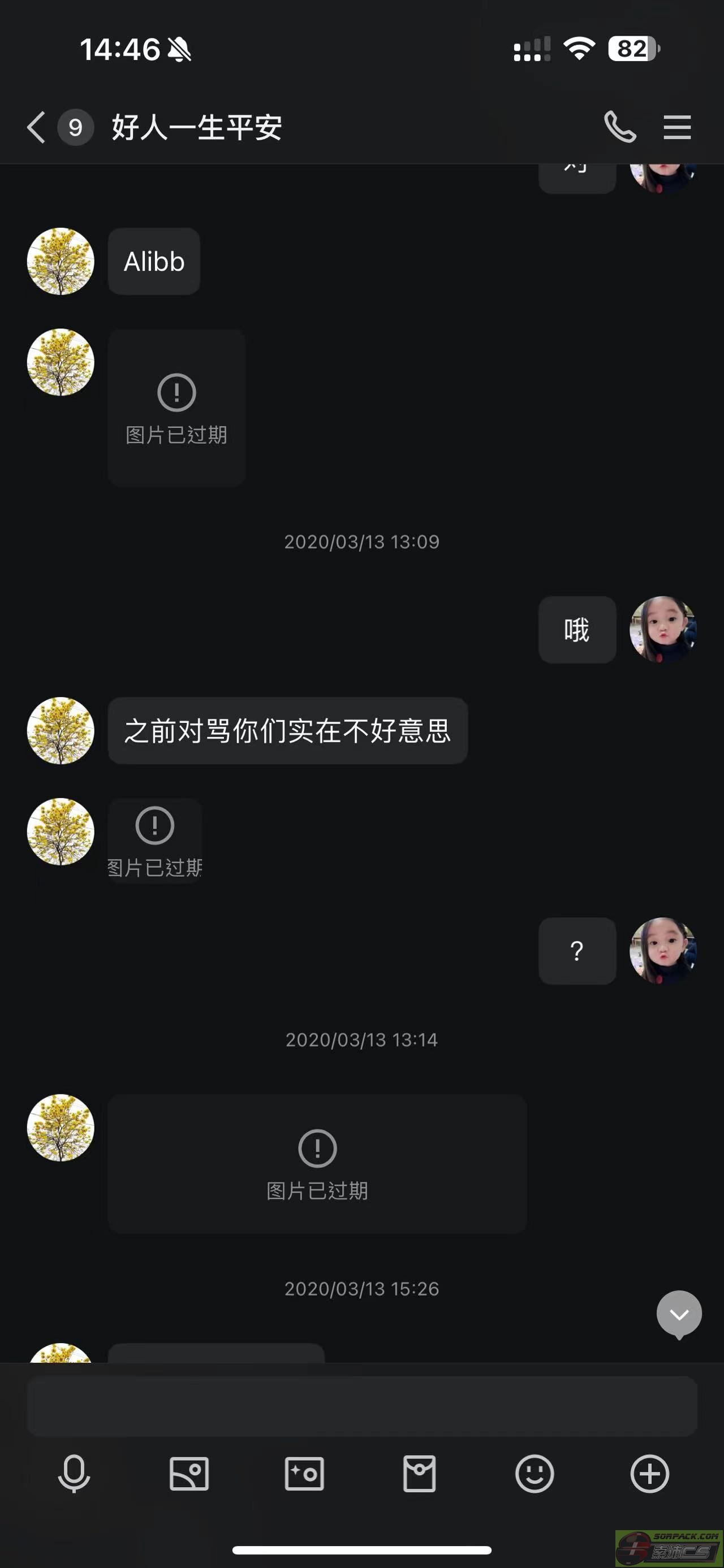Open the expired image sent at 13:14
The image size is (724, 1568).
pos(317,1164)
